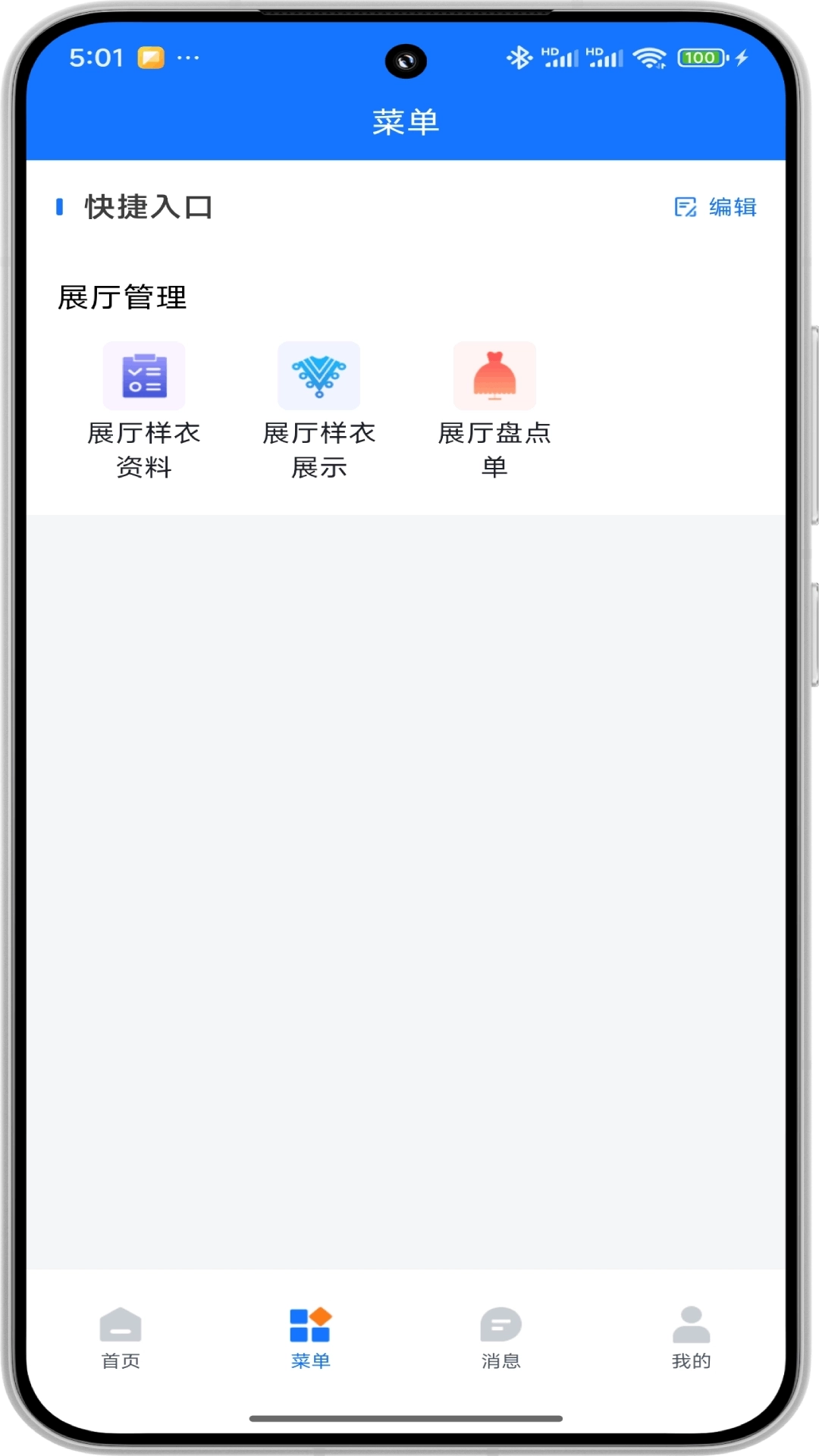Image resolution: width=819 pixels, height=1456 pixels.
Task: Open the 消息 message bubble icon
Action: [500, 1325]
